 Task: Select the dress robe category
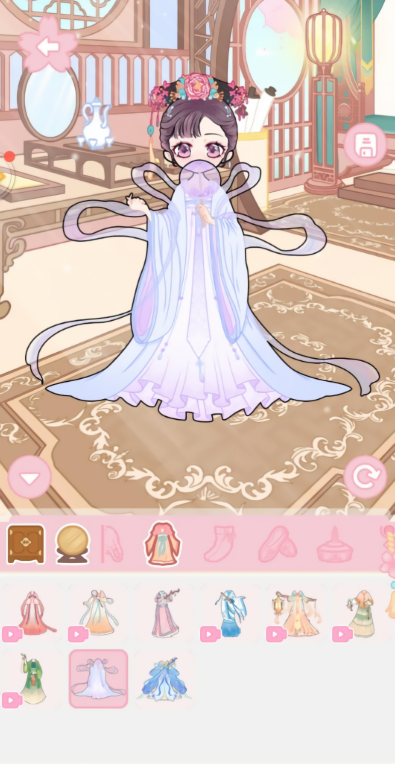[x=163, y=544]
